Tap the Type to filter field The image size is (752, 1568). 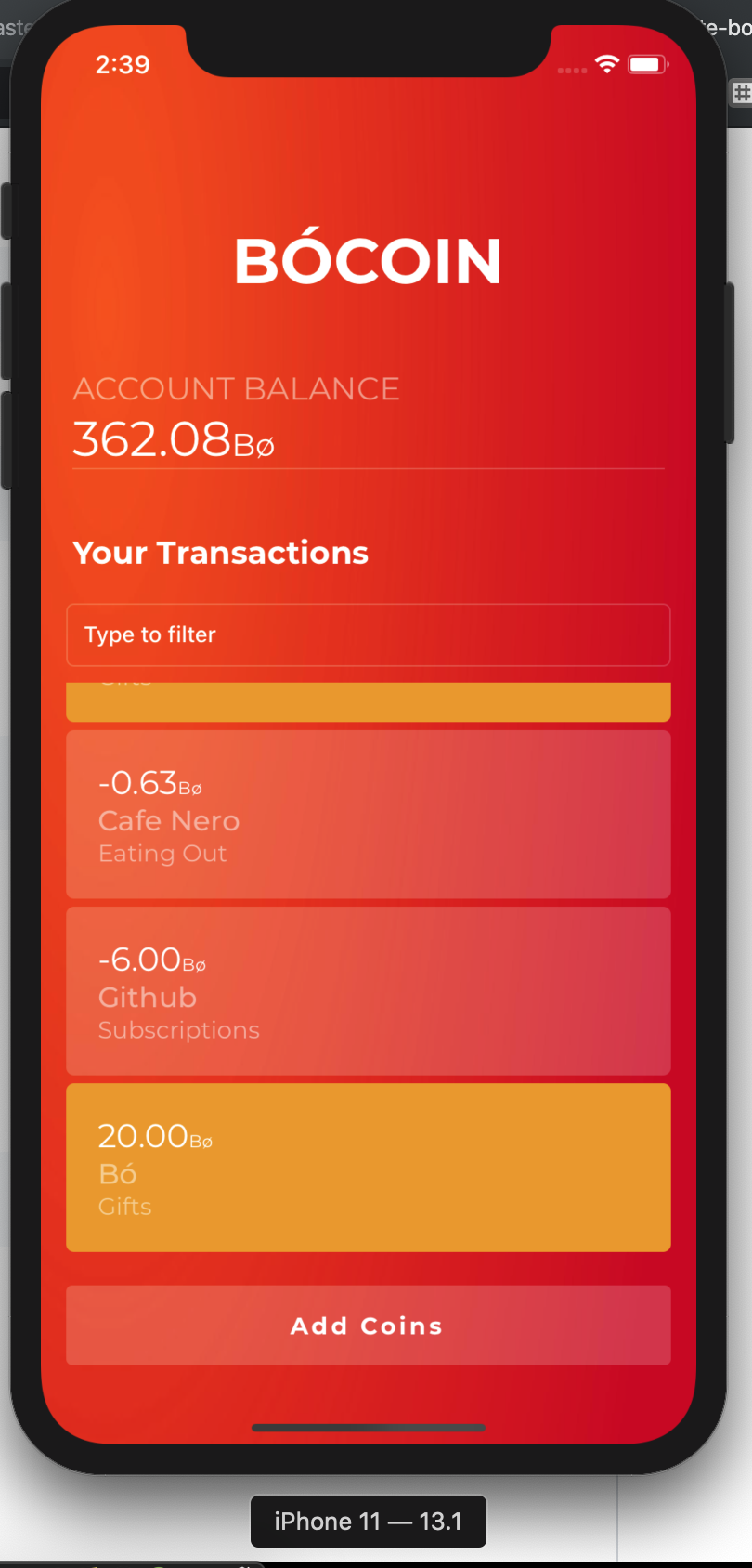[x=369, y=634]
